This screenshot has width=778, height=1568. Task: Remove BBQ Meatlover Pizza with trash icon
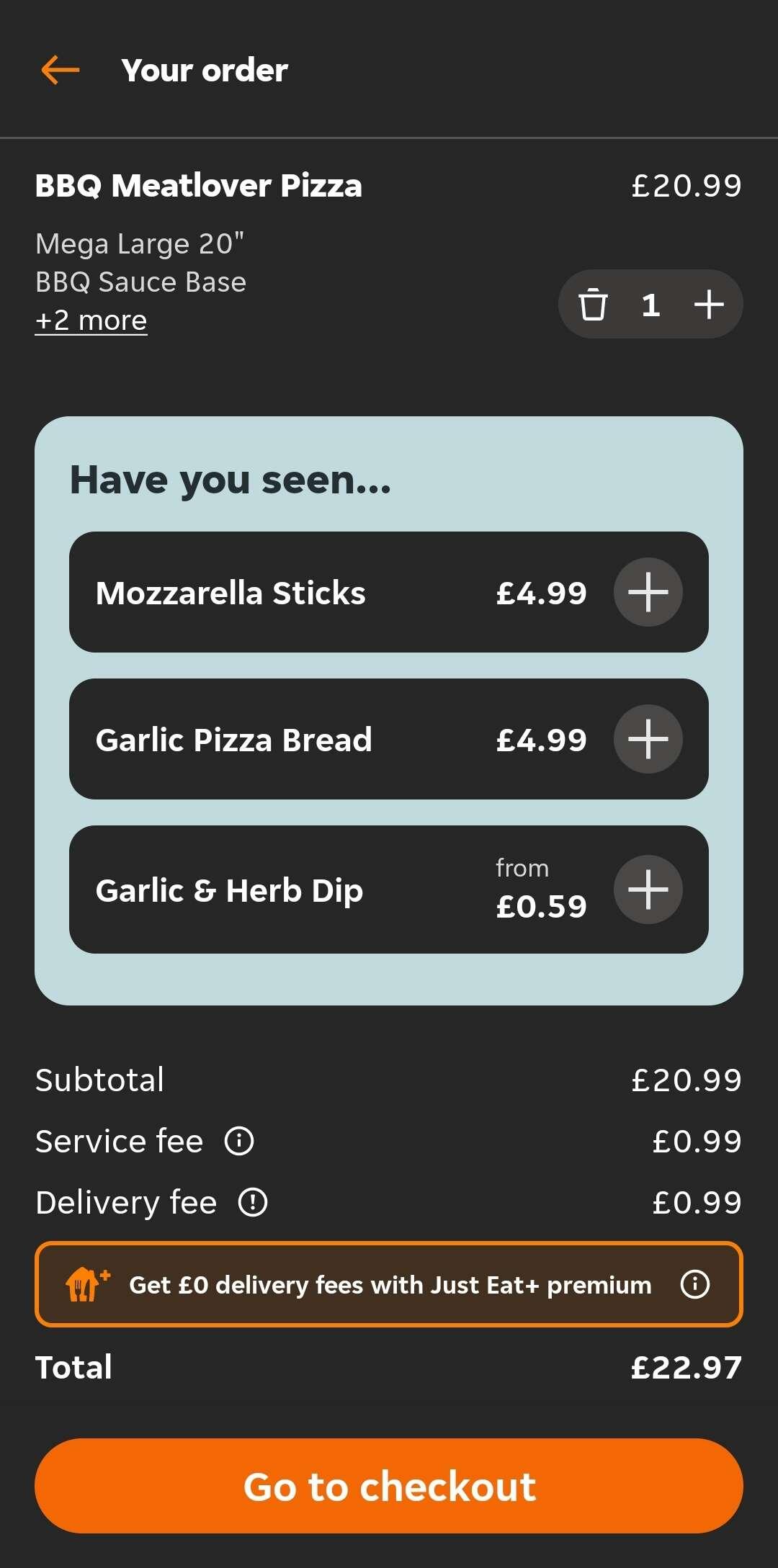593,304
